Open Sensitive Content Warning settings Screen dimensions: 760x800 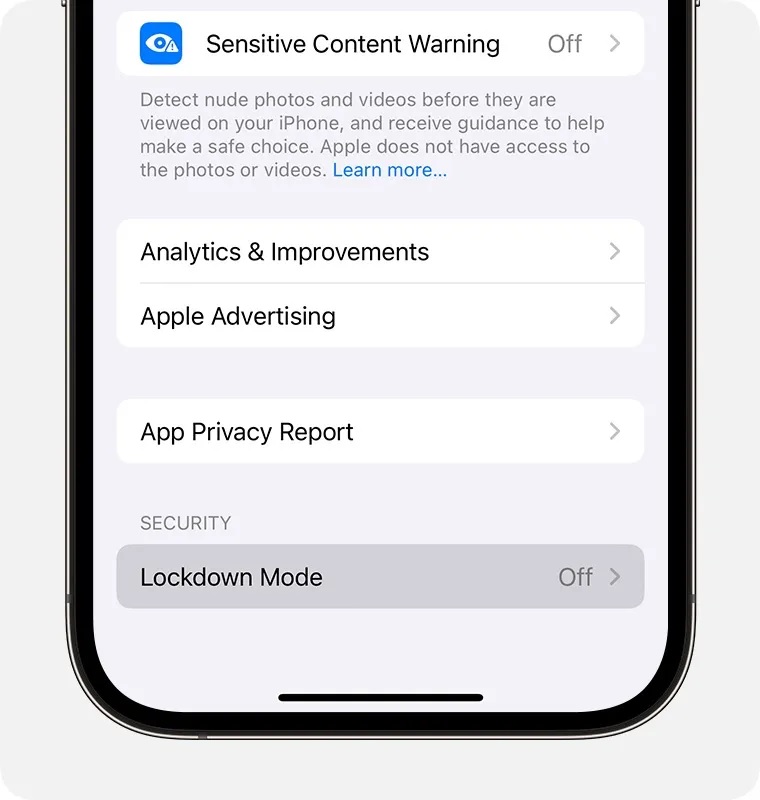point(380,44)
